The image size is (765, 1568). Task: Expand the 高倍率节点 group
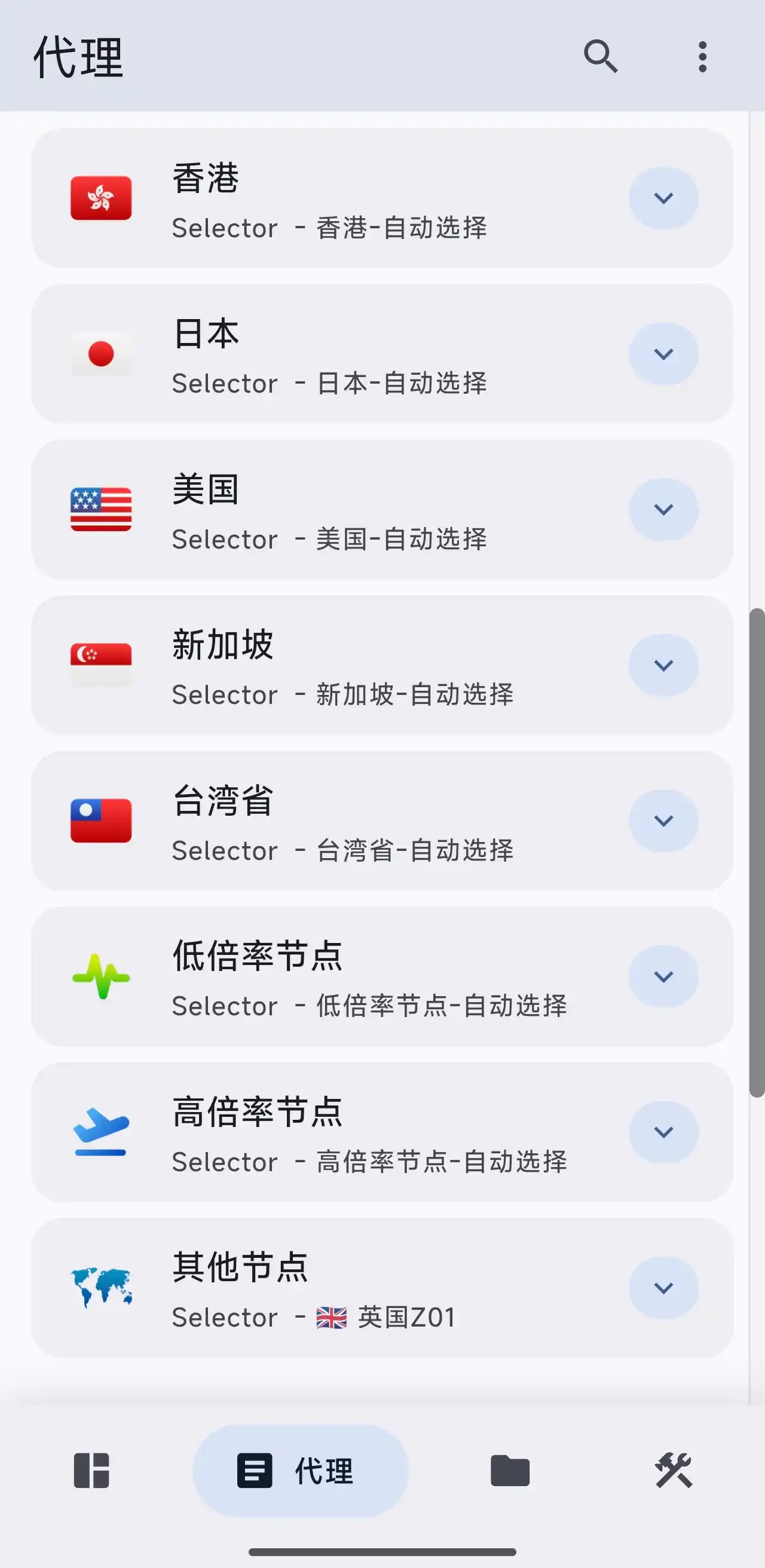pos(663,1132)
